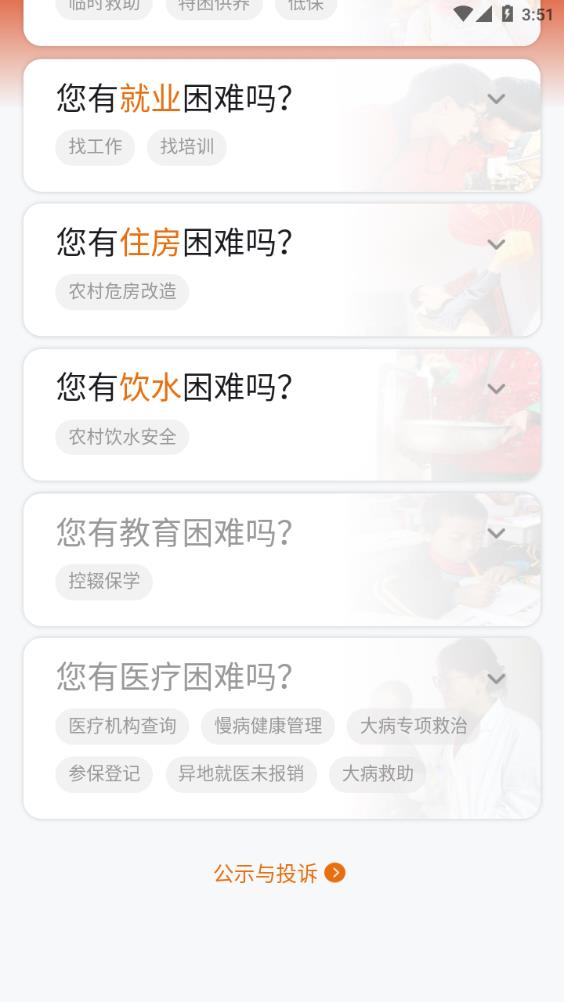Image resolution: width=564 pixels, height=1002 pixels.
Task: Open 异地就医未报销 chip
Action: click(x=241, y=775)
